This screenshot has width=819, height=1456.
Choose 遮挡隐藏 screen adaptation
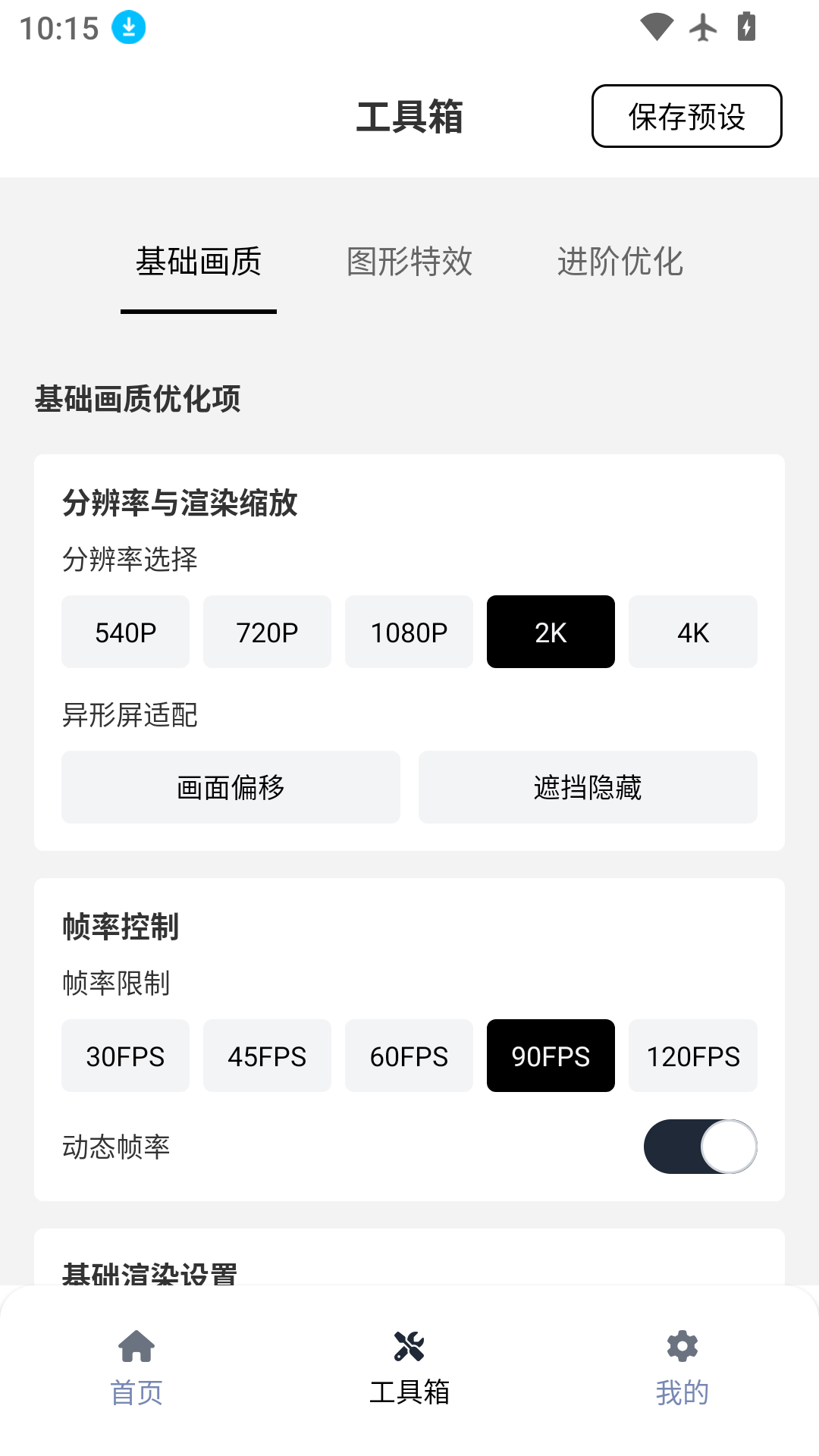point(587,787)
